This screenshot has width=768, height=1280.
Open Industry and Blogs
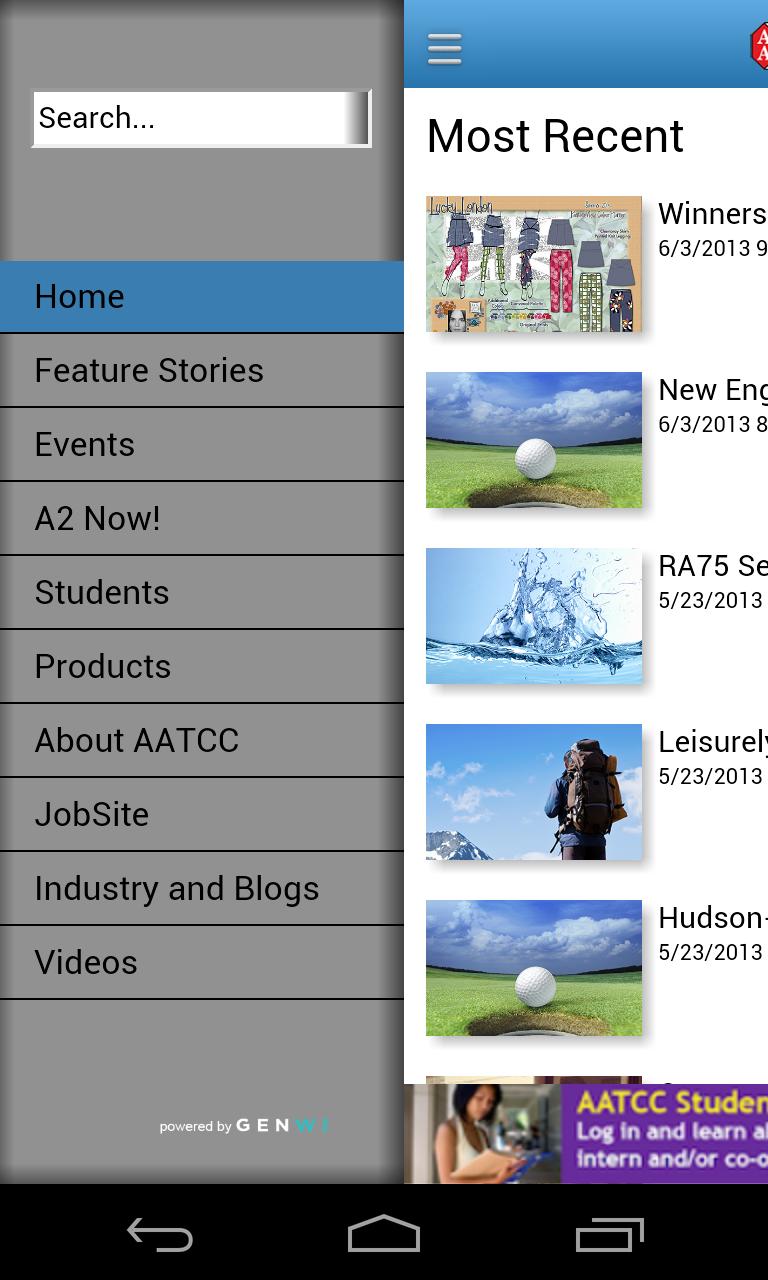(x=201, y=888)
